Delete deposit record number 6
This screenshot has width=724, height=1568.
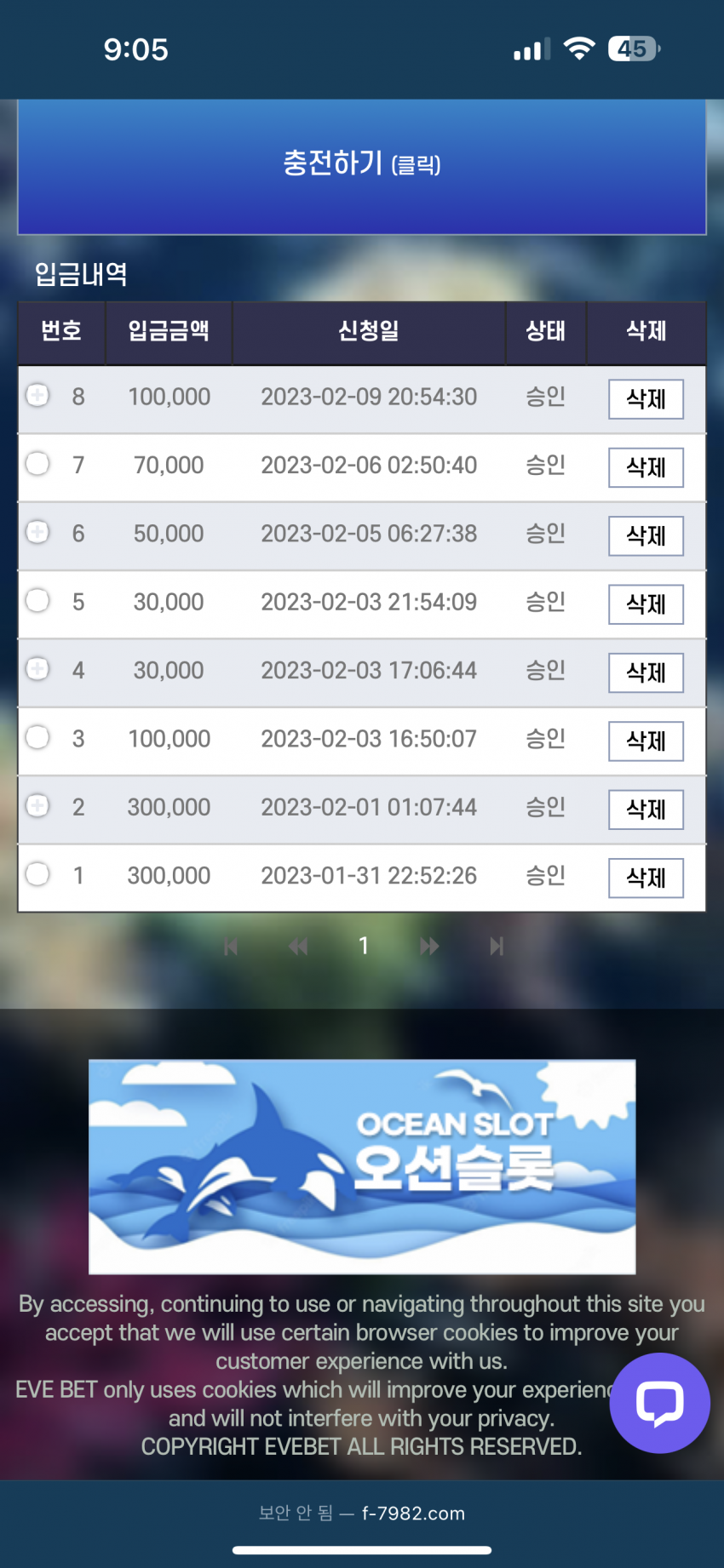click(x=646, y=535)
